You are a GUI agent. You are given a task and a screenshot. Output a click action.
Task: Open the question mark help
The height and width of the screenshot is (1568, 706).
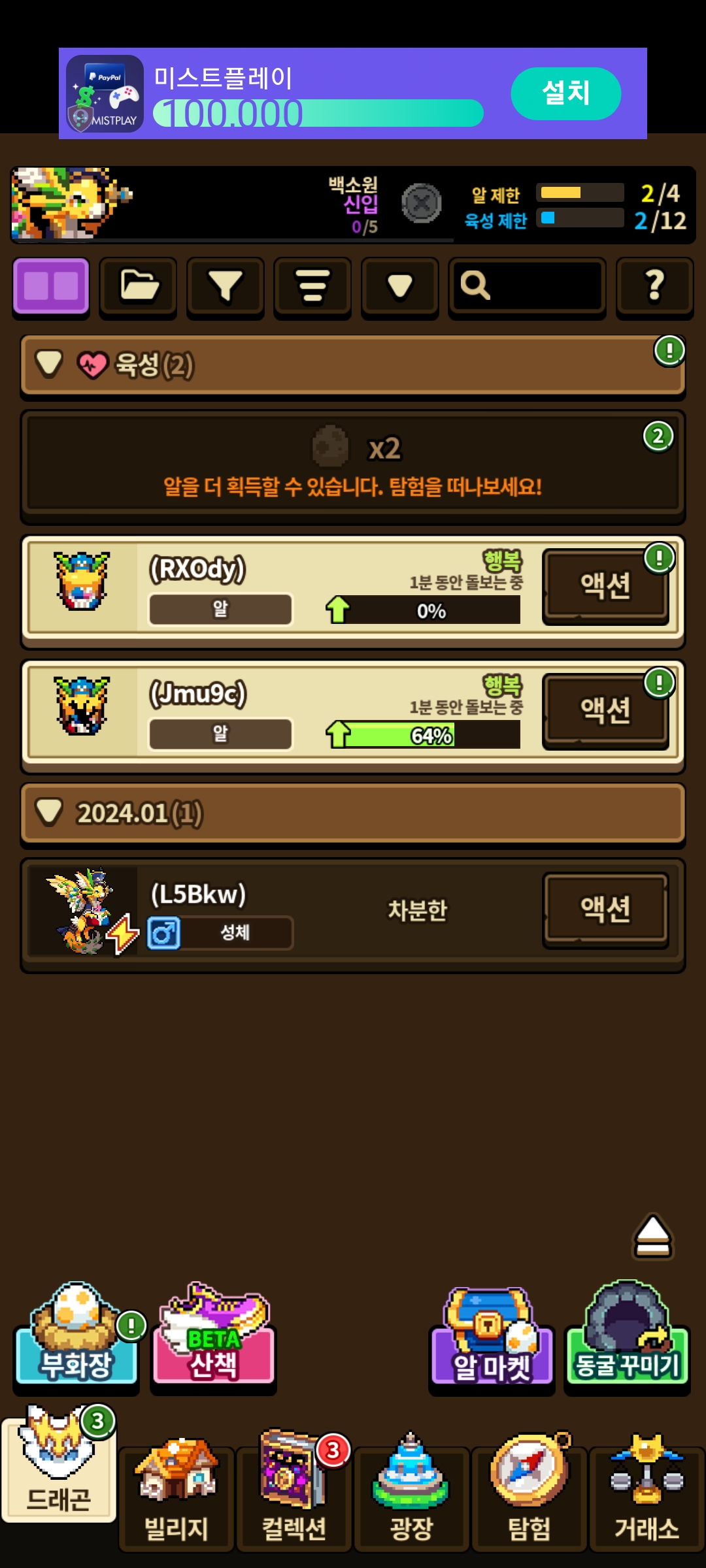coord(654,286)
